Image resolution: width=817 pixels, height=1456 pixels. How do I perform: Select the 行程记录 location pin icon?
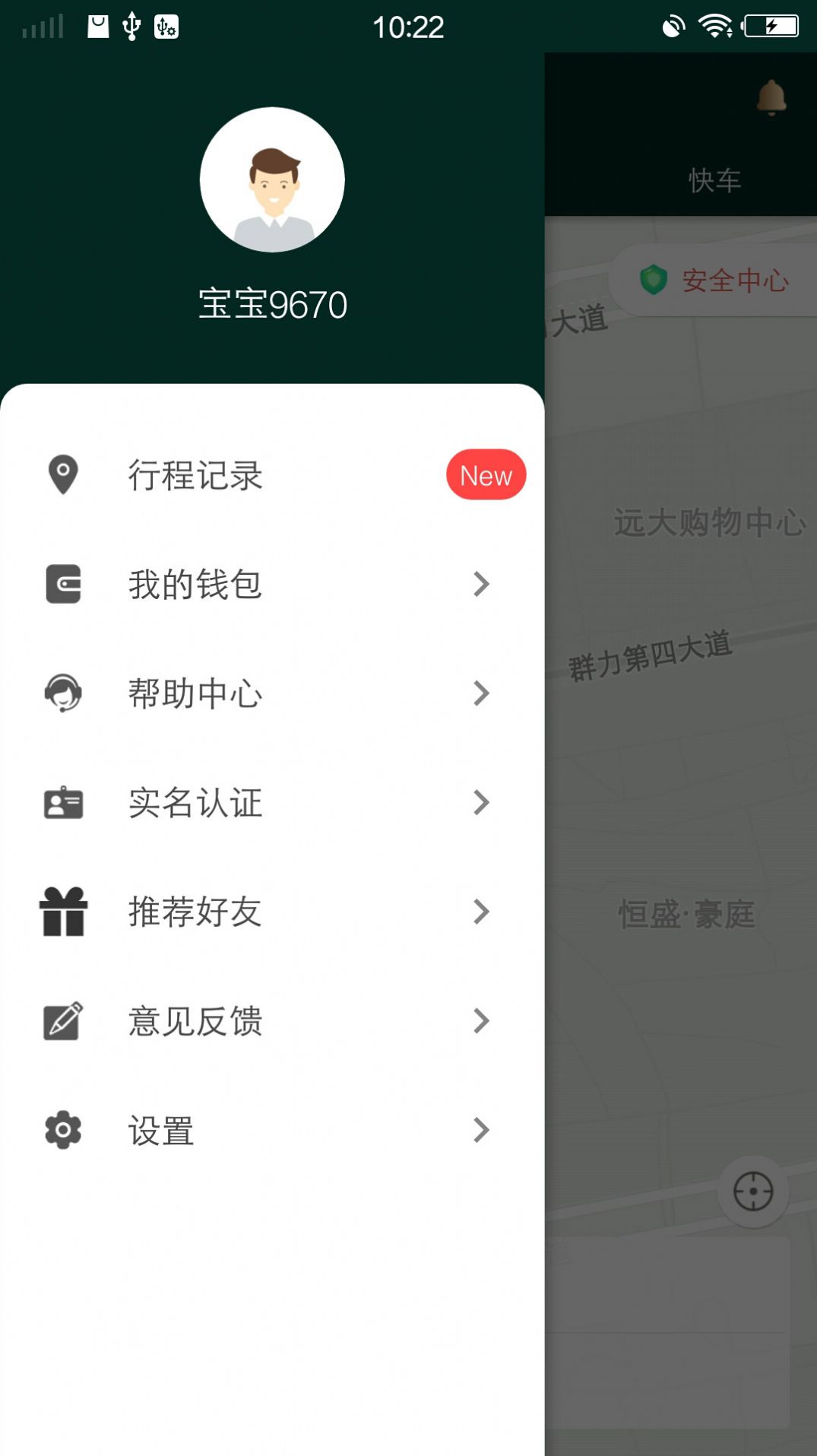[x=63, y=474]
